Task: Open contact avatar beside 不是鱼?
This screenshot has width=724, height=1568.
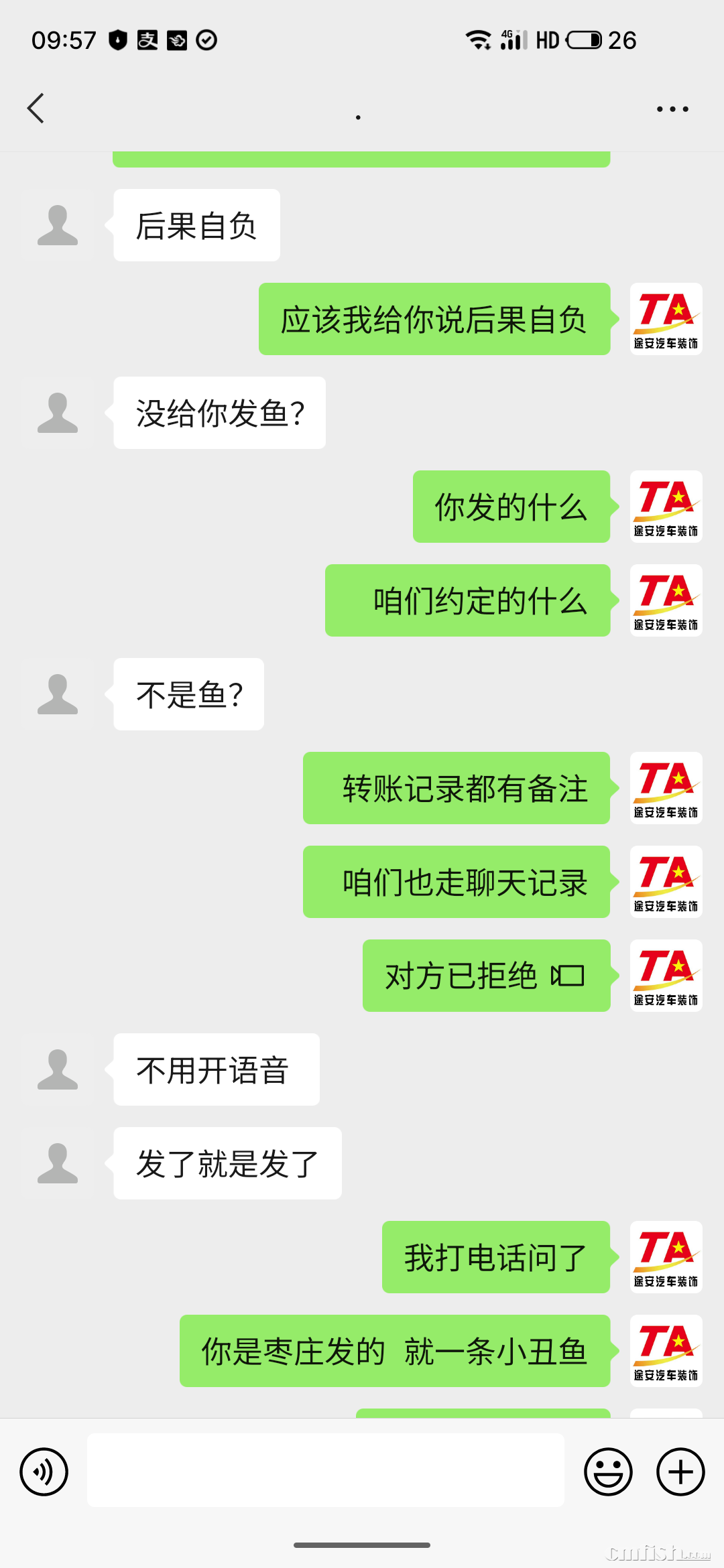Action: 58,694
